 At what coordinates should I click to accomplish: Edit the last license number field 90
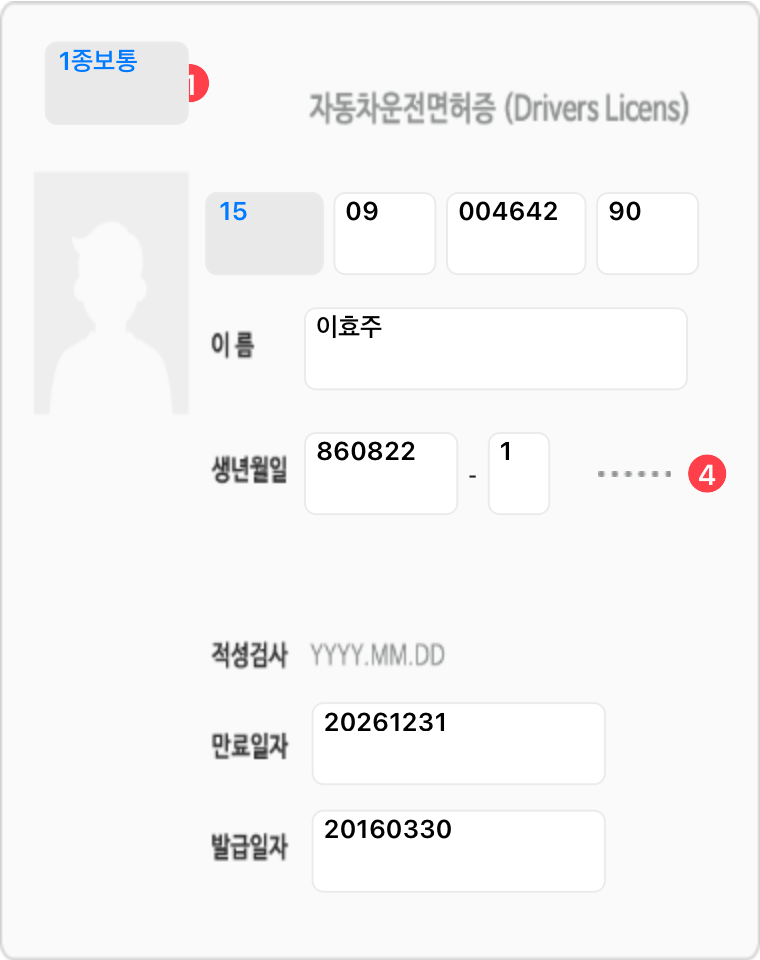point(647,233)
